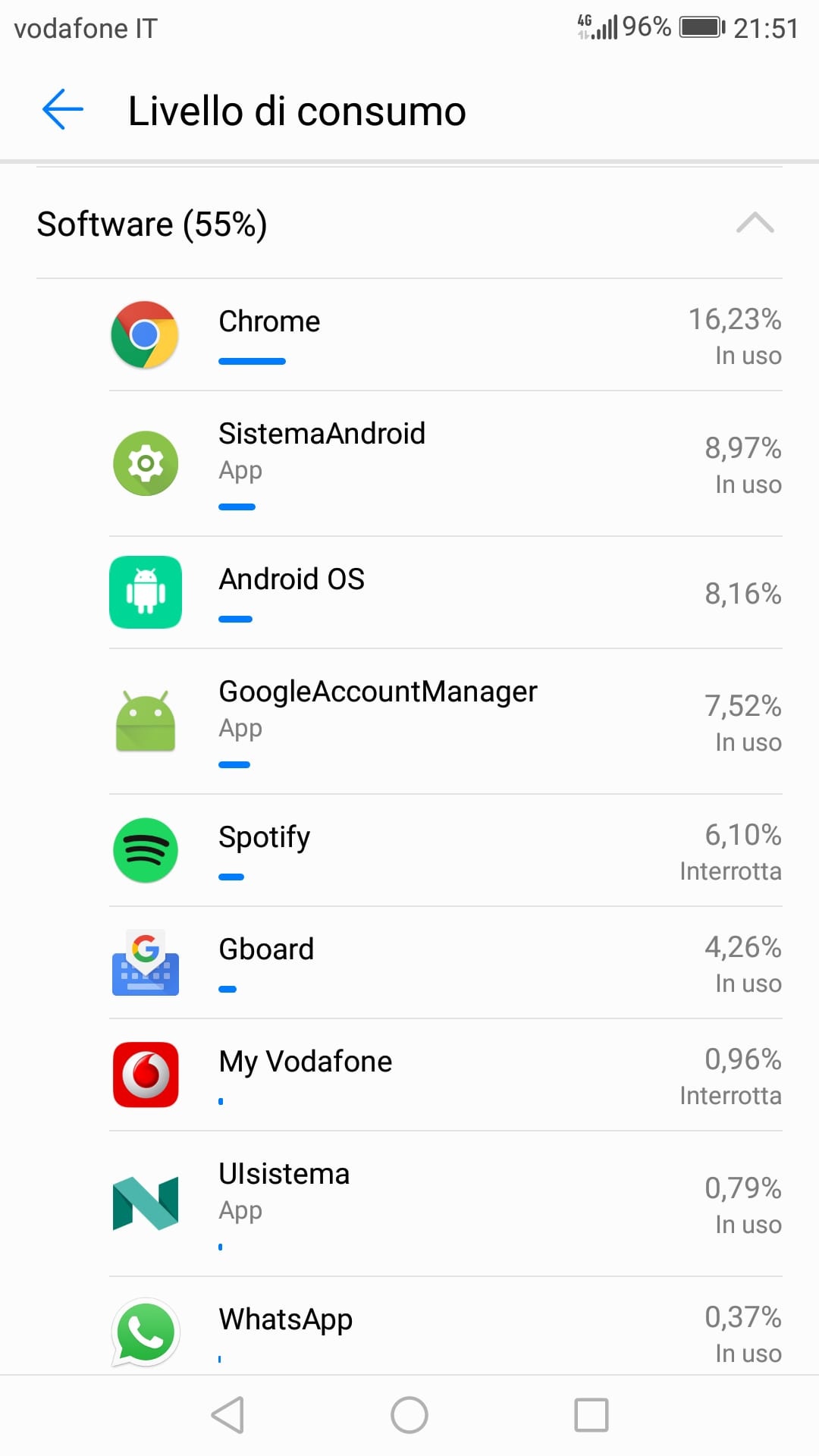The height and width of the screenshot is (1456, 819).
Task: Check Gboard battery usage
Action: 446,963
